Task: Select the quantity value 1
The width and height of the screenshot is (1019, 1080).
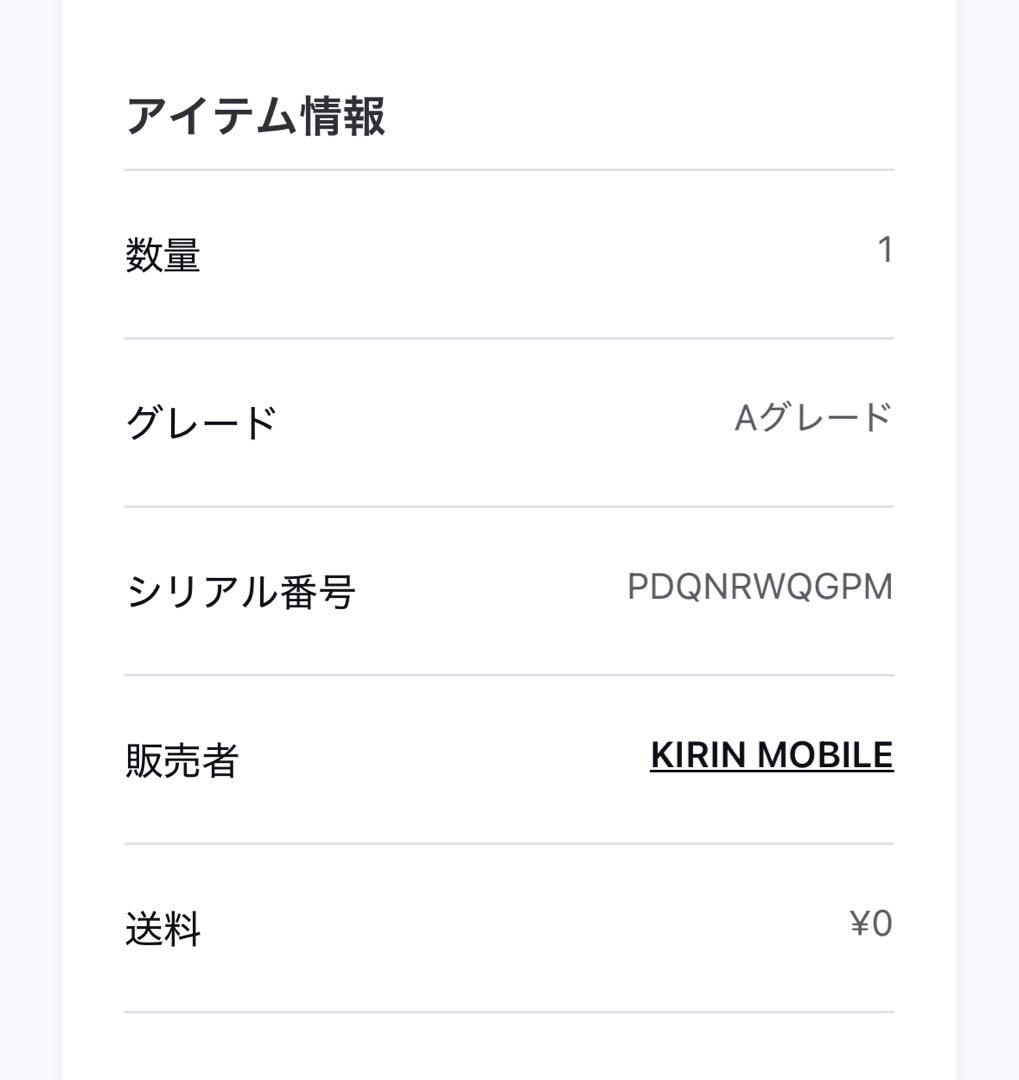Action: (886, 252)
